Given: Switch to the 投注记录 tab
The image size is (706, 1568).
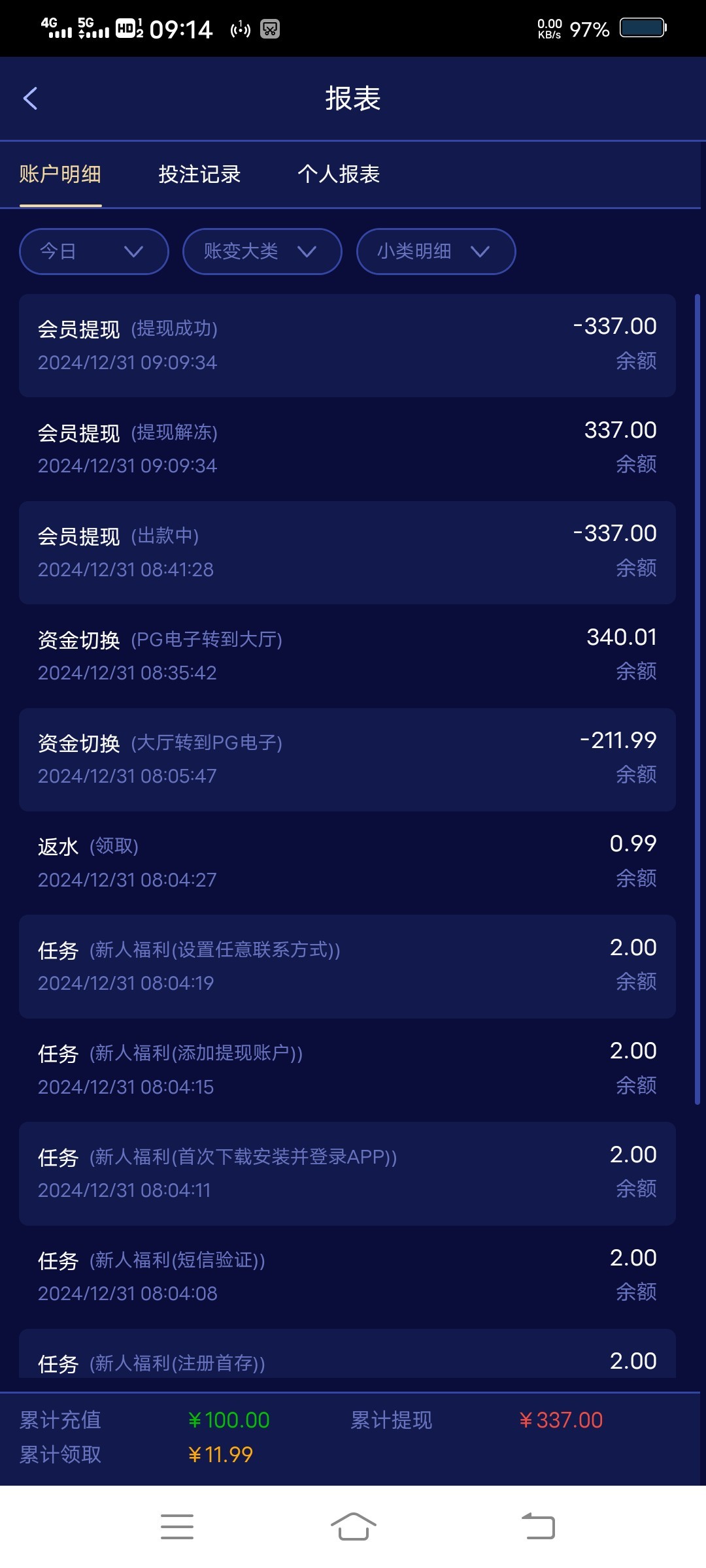Looking at the screenshot, I should [x=199, y=174].
